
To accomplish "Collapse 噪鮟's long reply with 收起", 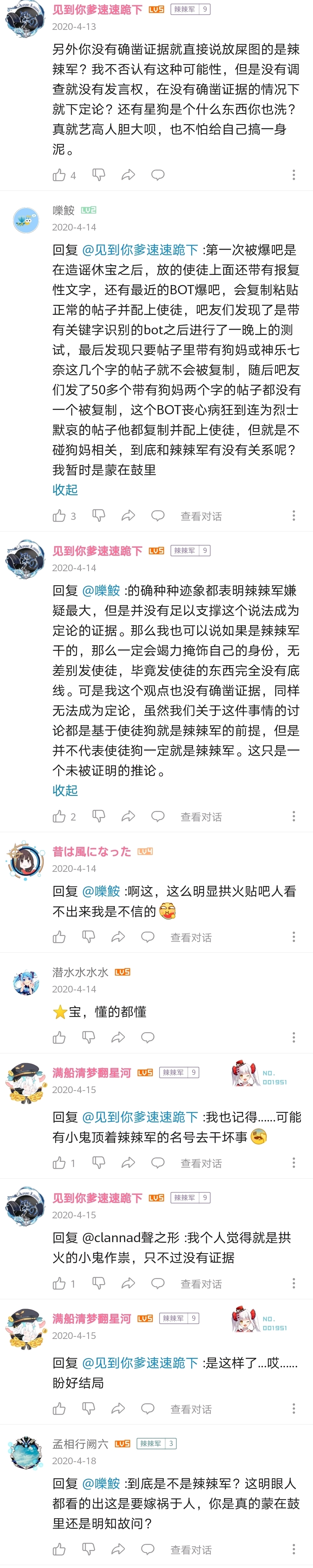I will 65,489.
